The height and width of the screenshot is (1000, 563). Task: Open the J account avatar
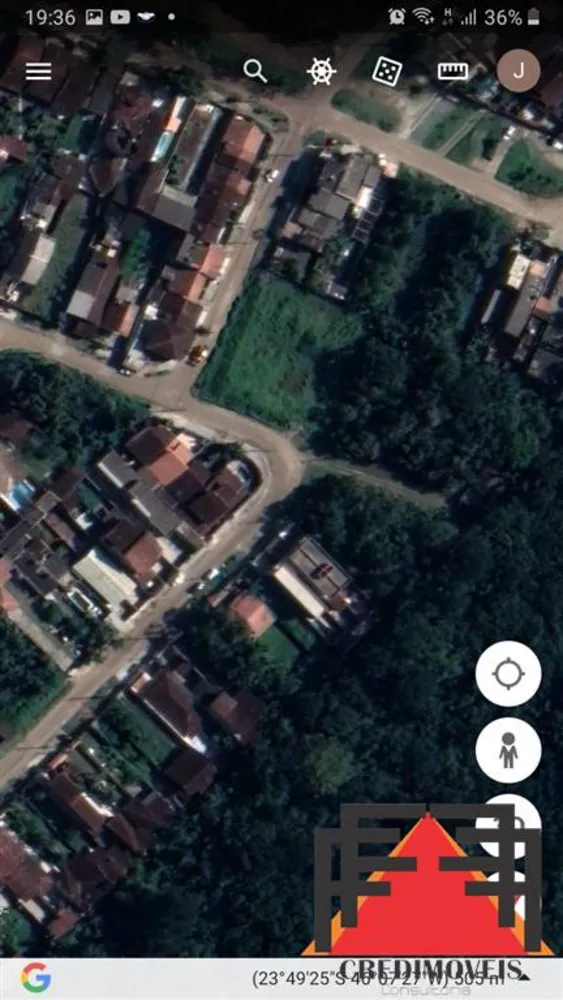coord(518,71)
